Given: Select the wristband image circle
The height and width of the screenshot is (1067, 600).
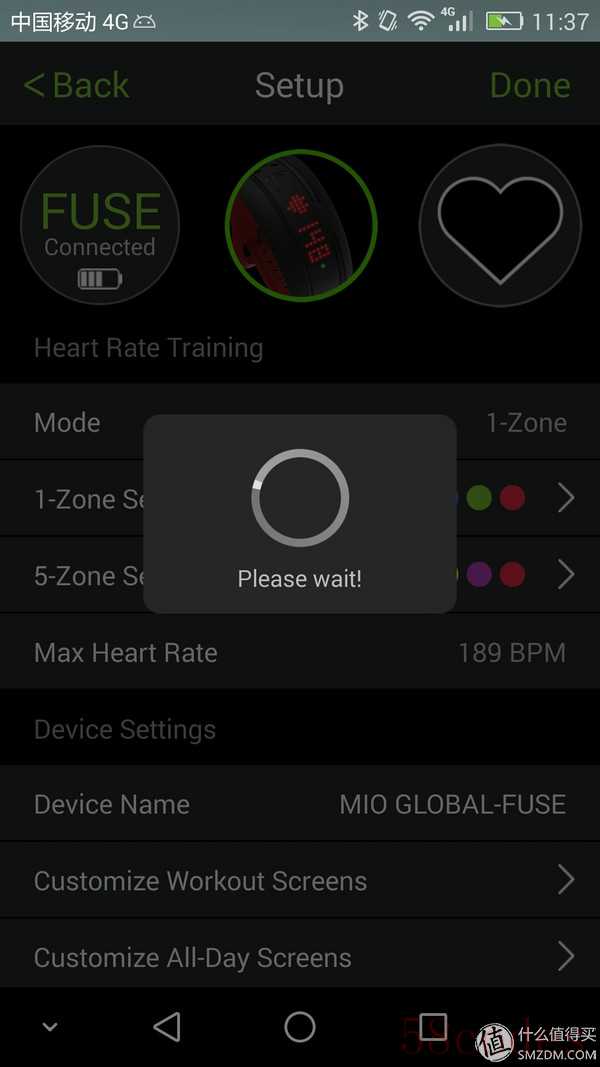Looking at the screenshot, I should pyautogui.click(x=301, y=225).
